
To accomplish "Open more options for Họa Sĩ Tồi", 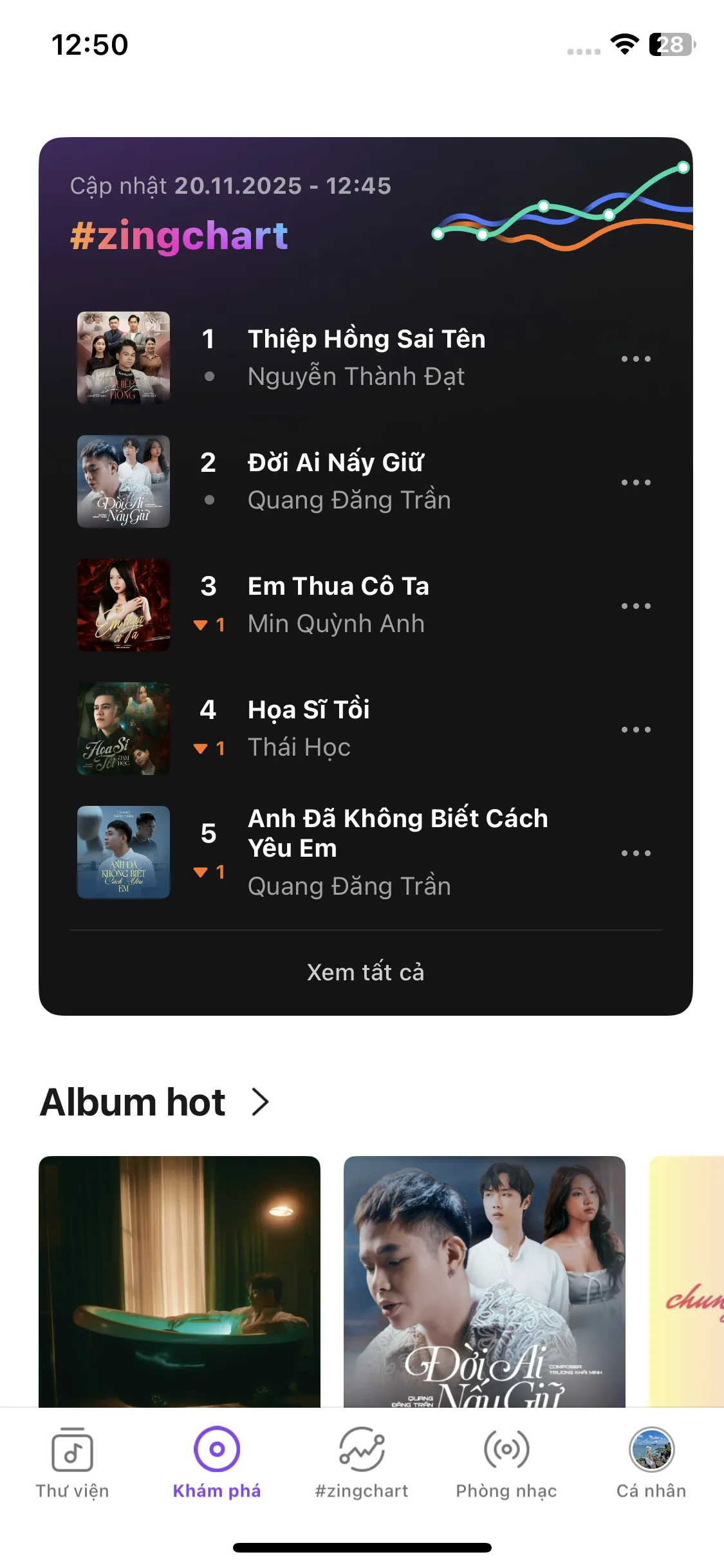I will pyautogui.click(x=636, y=729).
